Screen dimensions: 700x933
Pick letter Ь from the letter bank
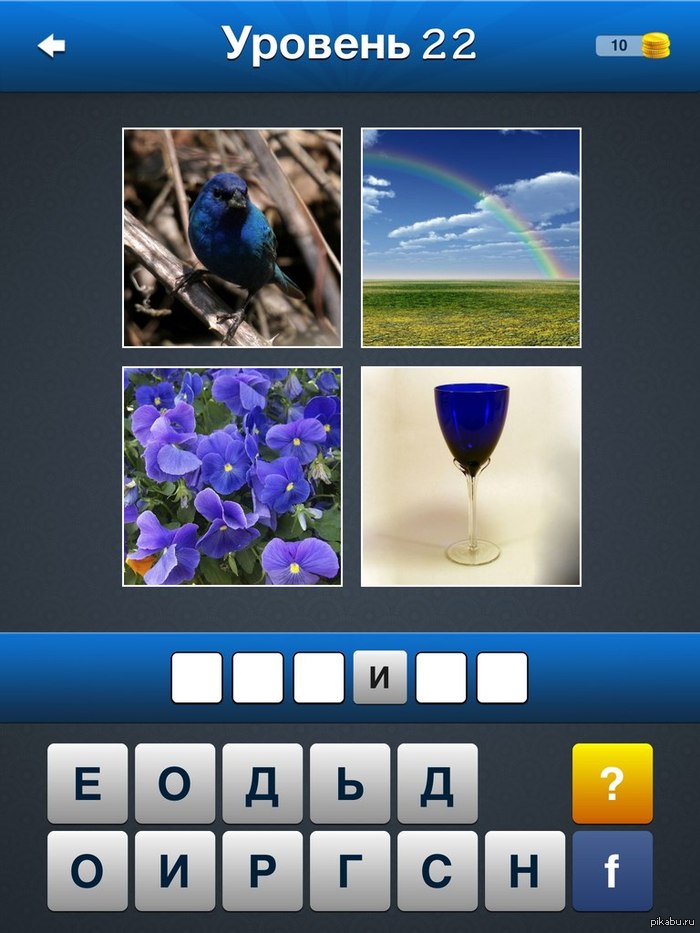tap(350, 783)
